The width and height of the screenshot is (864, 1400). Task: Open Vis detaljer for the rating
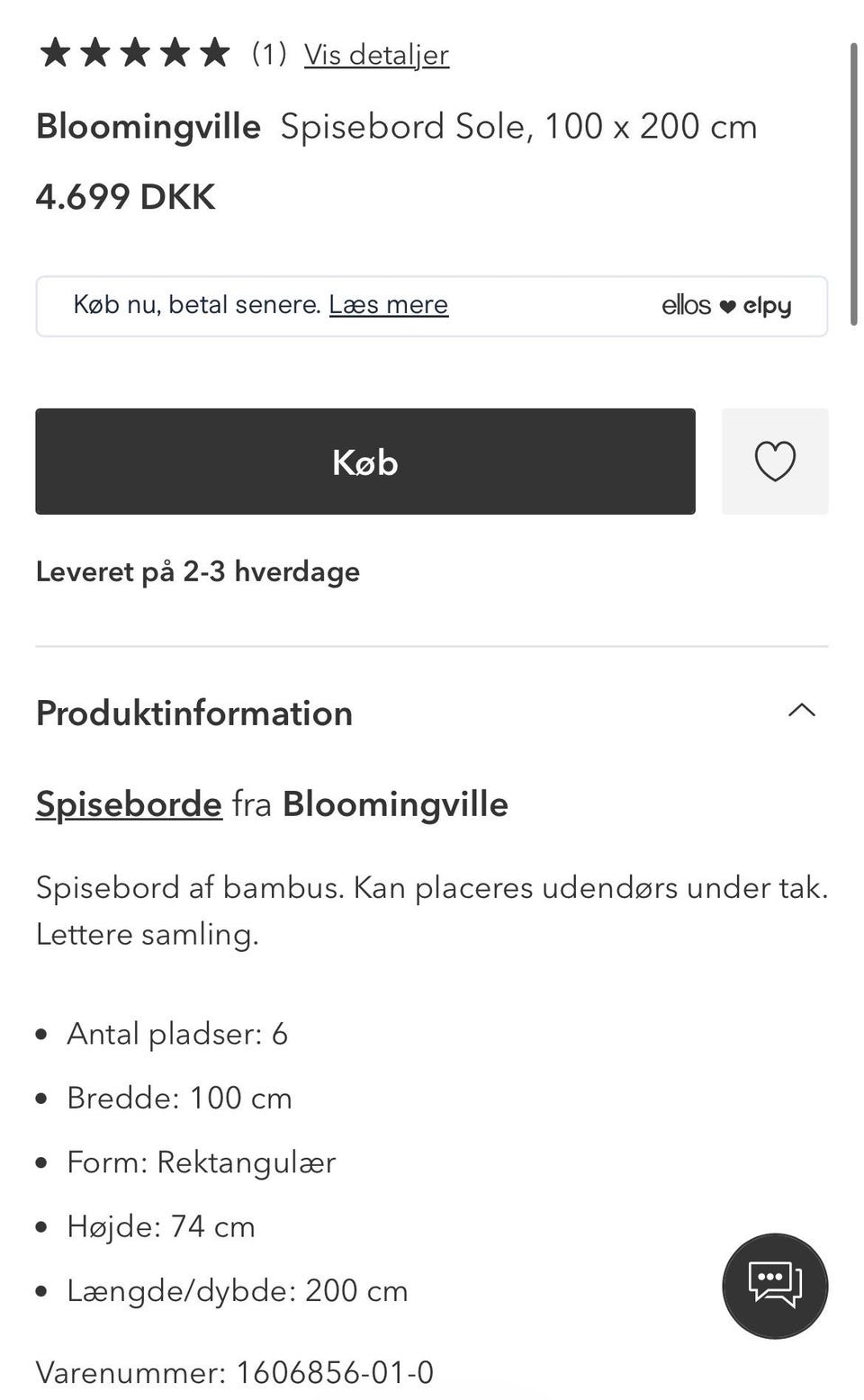376,55
